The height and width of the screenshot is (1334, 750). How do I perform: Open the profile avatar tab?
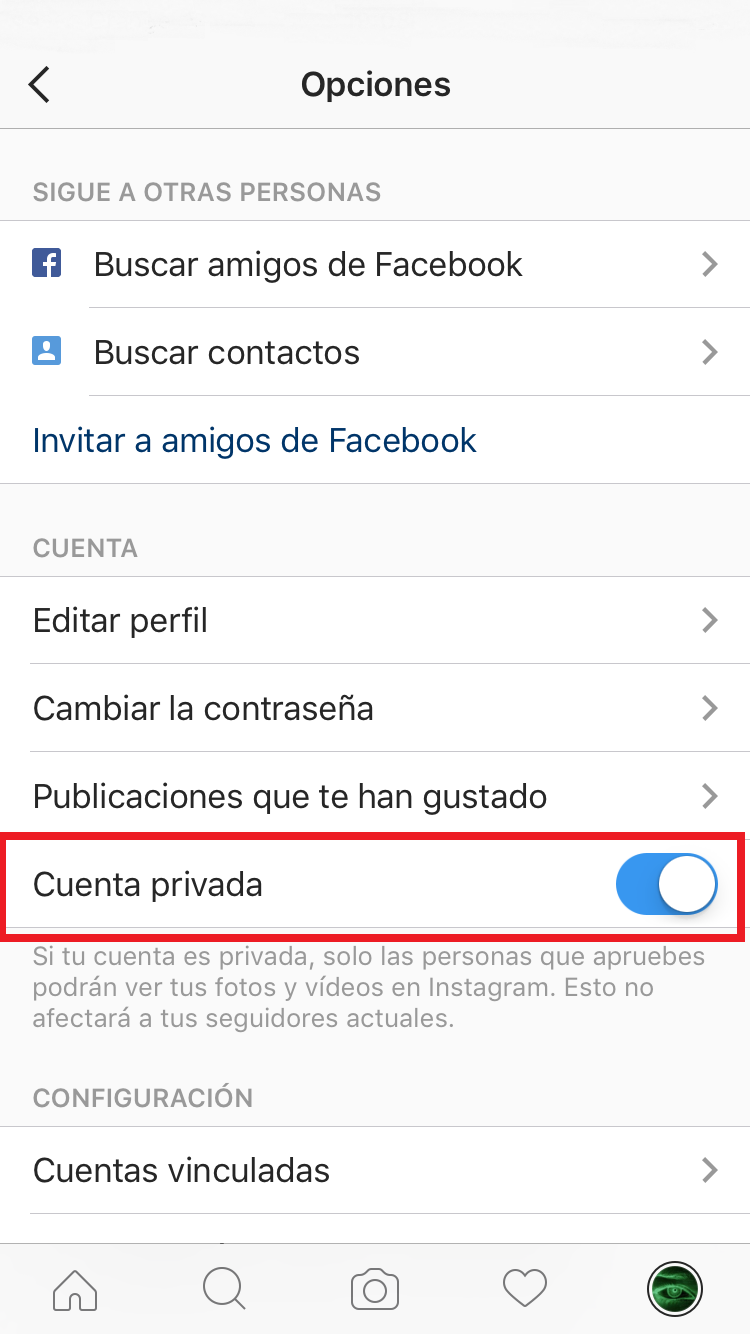coord(675,1289)
